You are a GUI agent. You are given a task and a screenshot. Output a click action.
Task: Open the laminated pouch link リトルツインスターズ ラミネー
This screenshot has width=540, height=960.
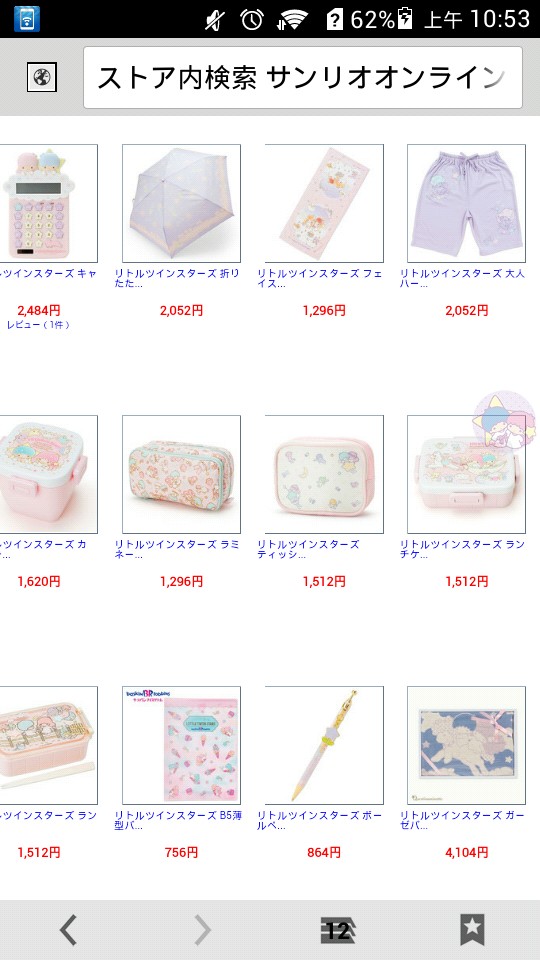pyautogui.click(x=177, y=550)
